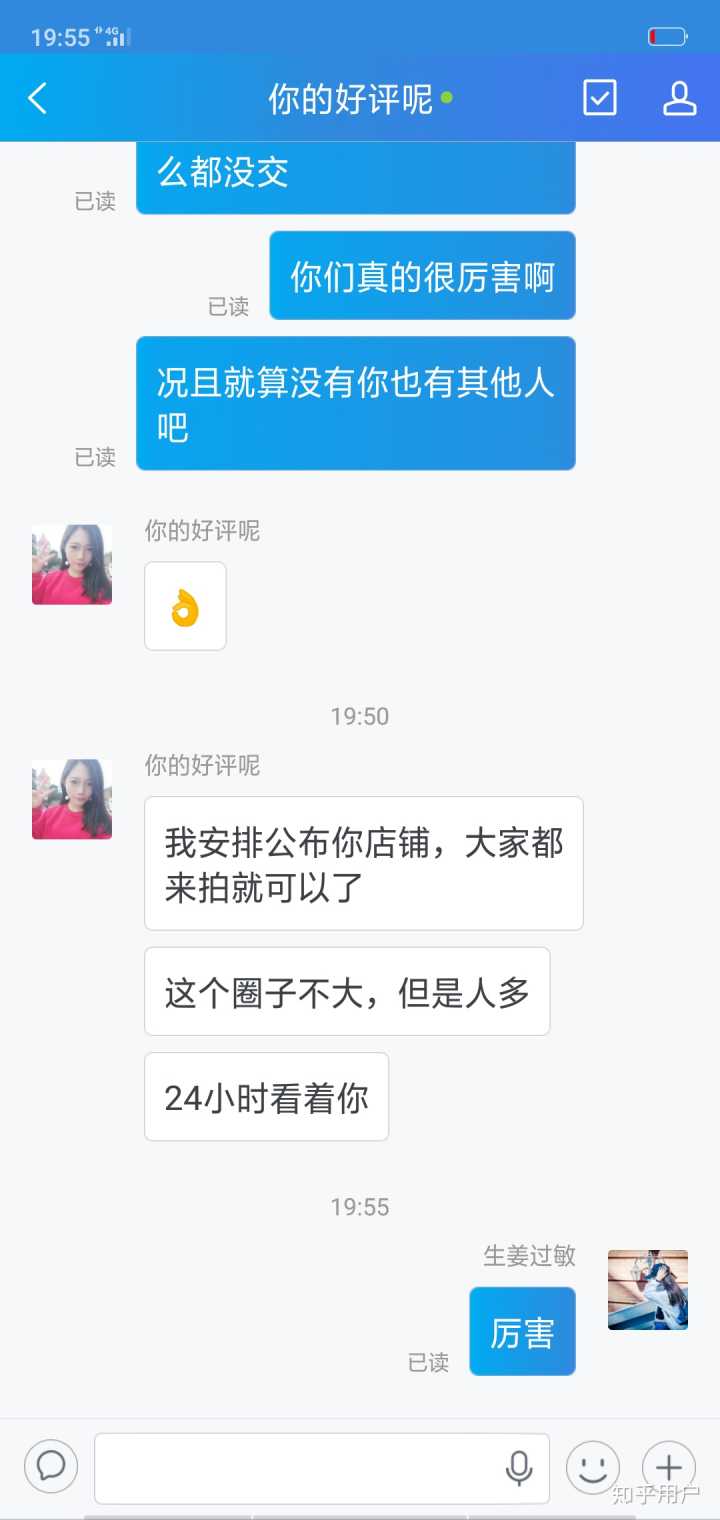
Task: Go back from the chat
Action: coord(38,98)
